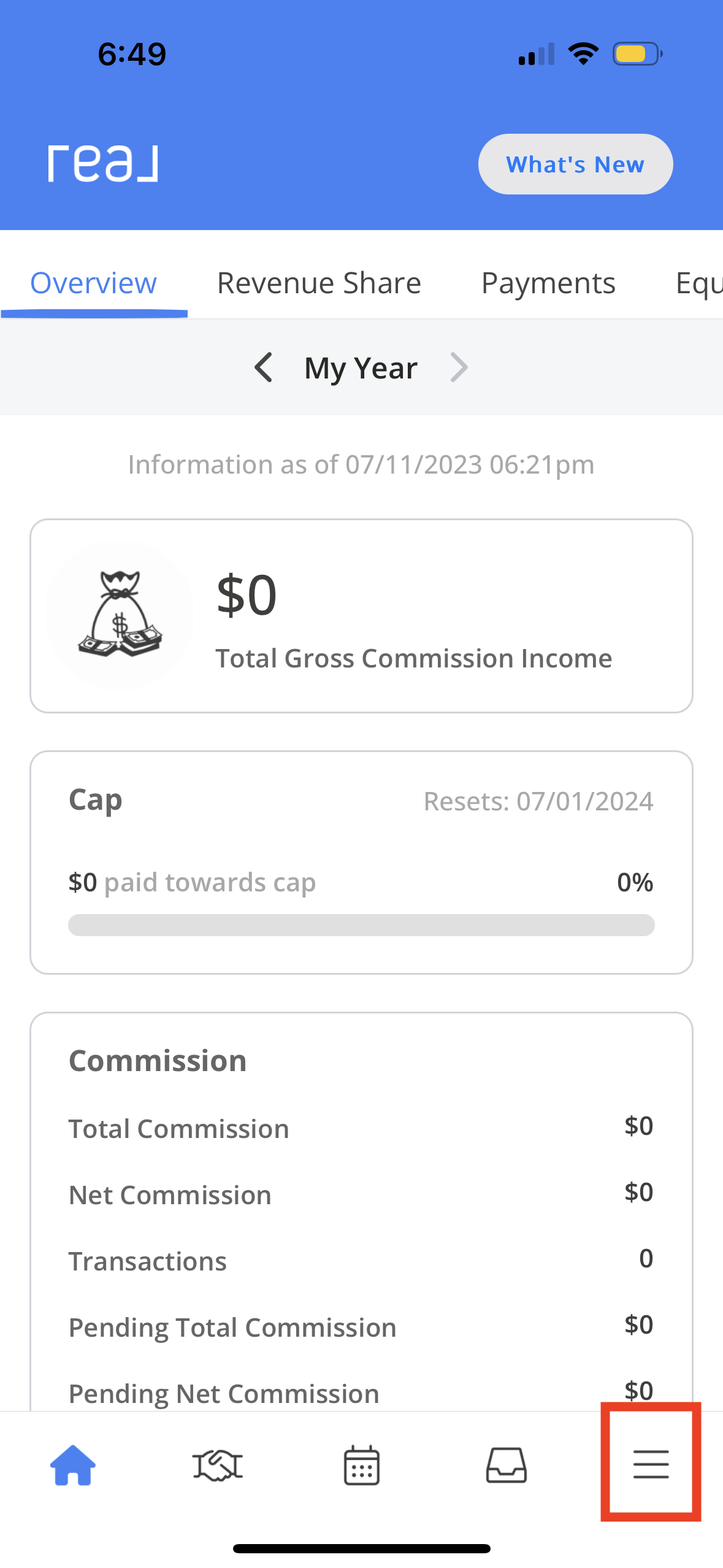Open transactions via the handshake icon
Screen dimensions: 723x1568
point(216,1465)
